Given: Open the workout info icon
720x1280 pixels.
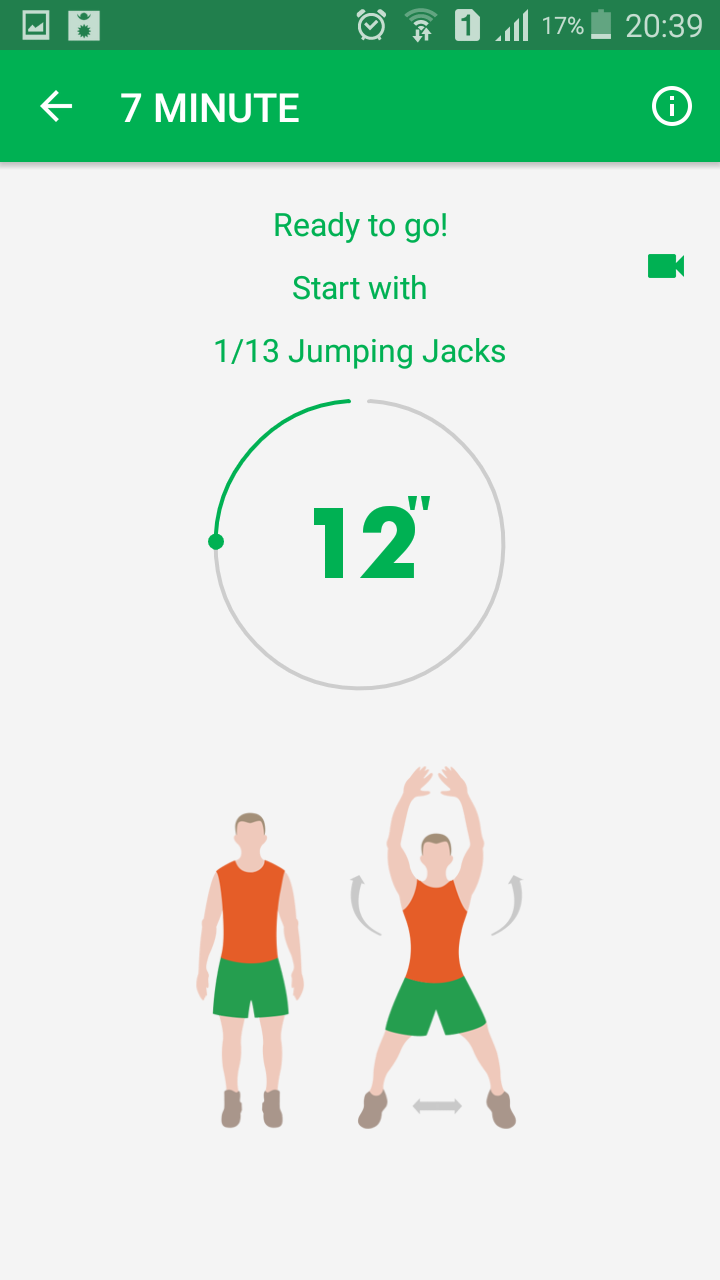Looking at the screenshot, I should point(672,106).
